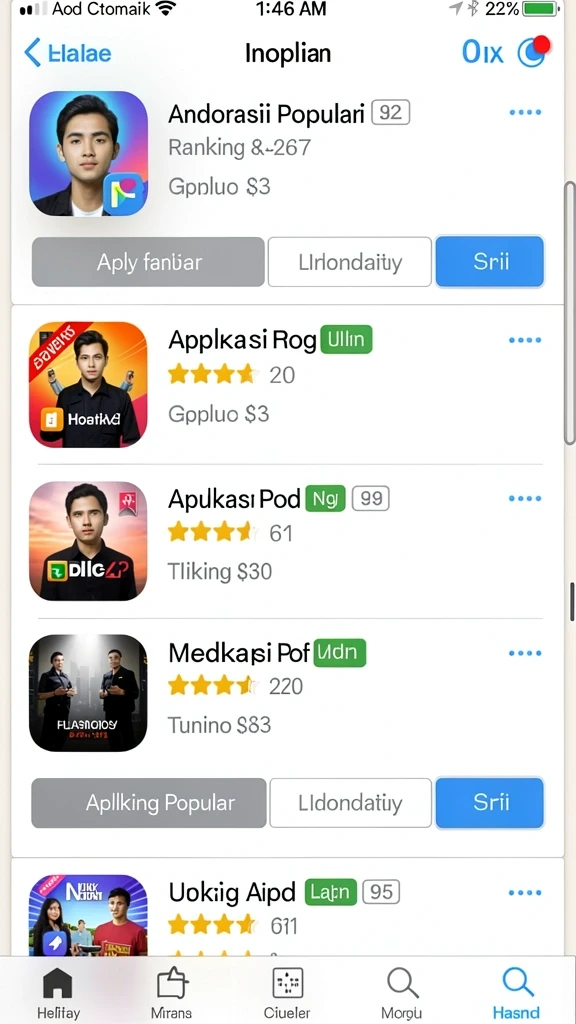Viewport: 576px width, 1024px height.
Task: Open the Medkapsi Pof app listing
Action: pyautogui.click(x=287, y=693)
